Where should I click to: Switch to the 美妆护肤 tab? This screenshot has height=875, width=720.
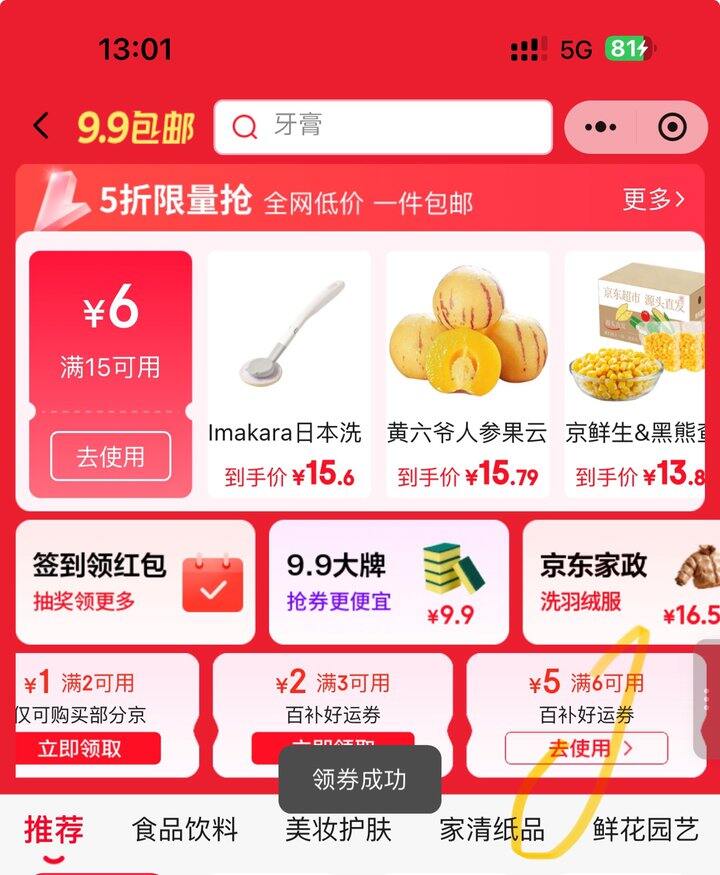tap(338, 830)
